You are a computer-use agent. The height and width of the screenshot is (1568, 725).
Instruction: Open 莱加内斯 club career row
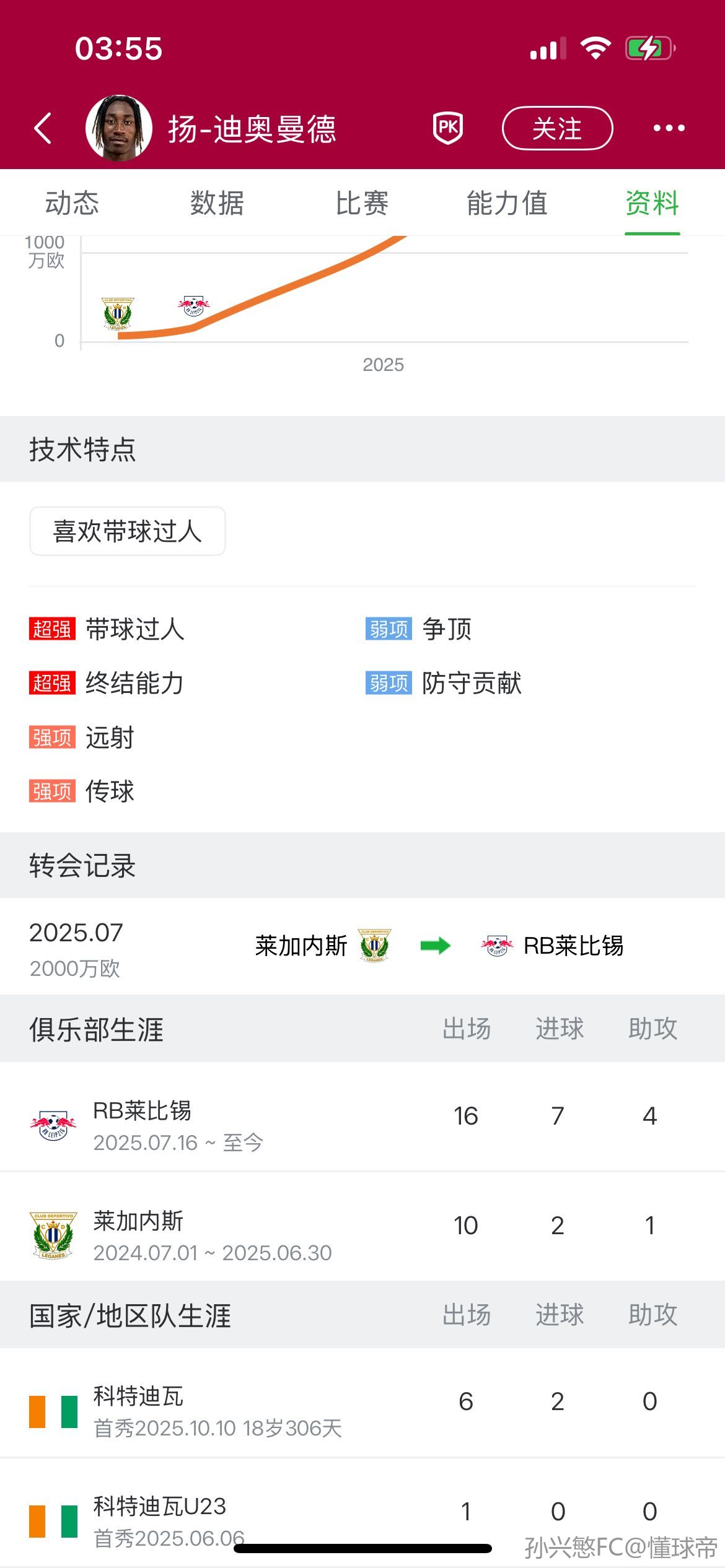(362, 1226)
